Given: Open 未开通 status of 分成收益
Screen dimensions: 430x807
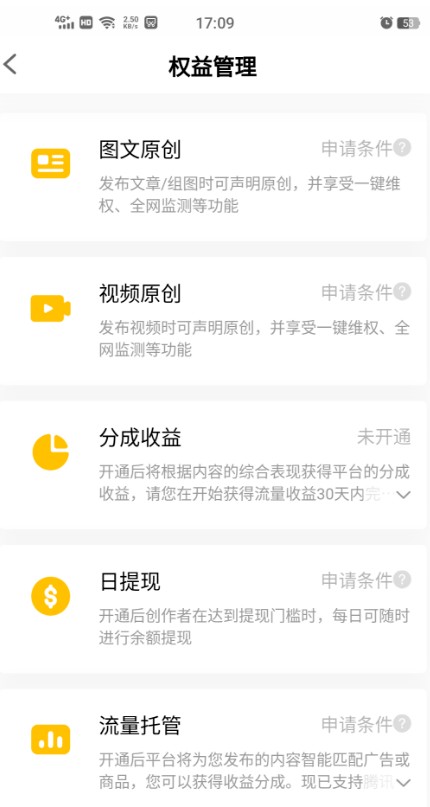Looking at the screenshot, I should [x=384, y=437].
